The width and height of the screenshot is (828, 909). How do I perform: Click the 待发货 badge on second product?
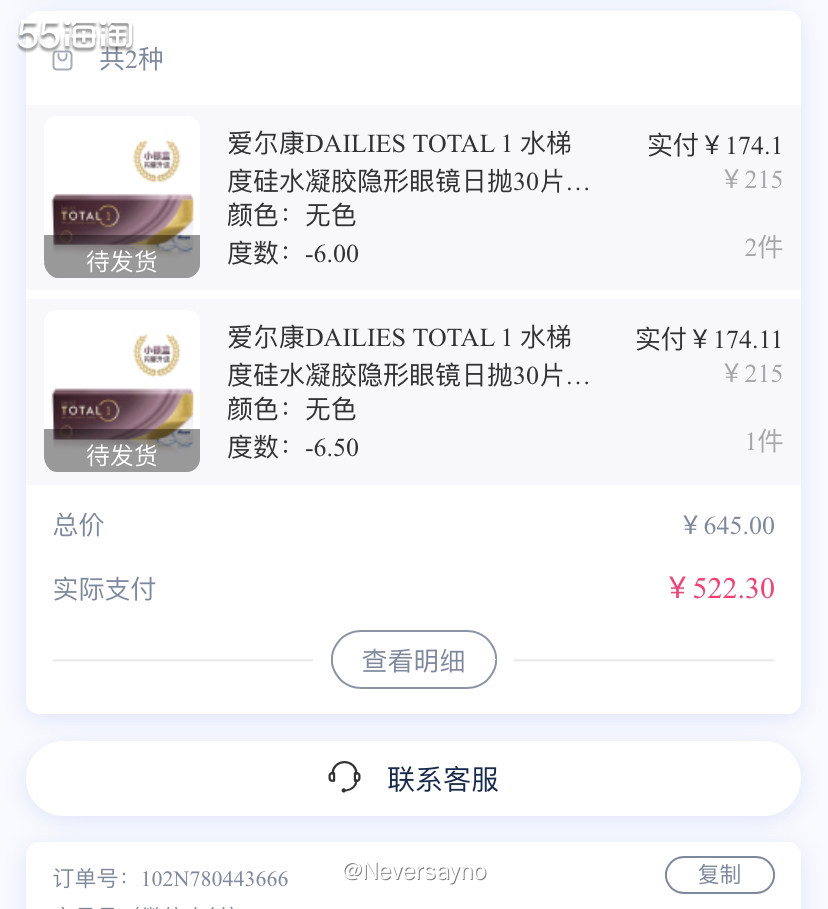tap(121, 455)
